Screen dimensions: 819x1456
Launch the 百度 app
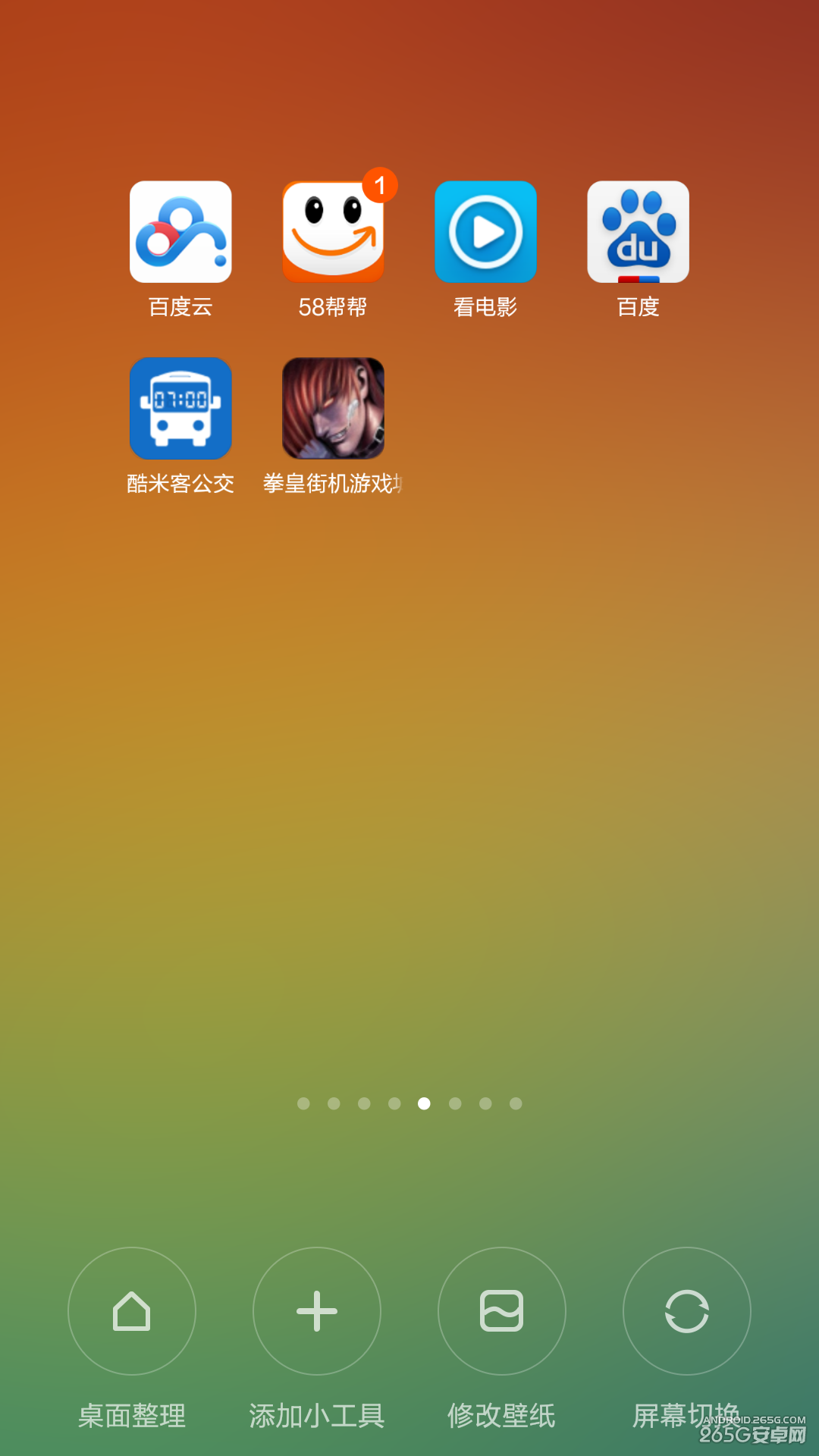638,232
